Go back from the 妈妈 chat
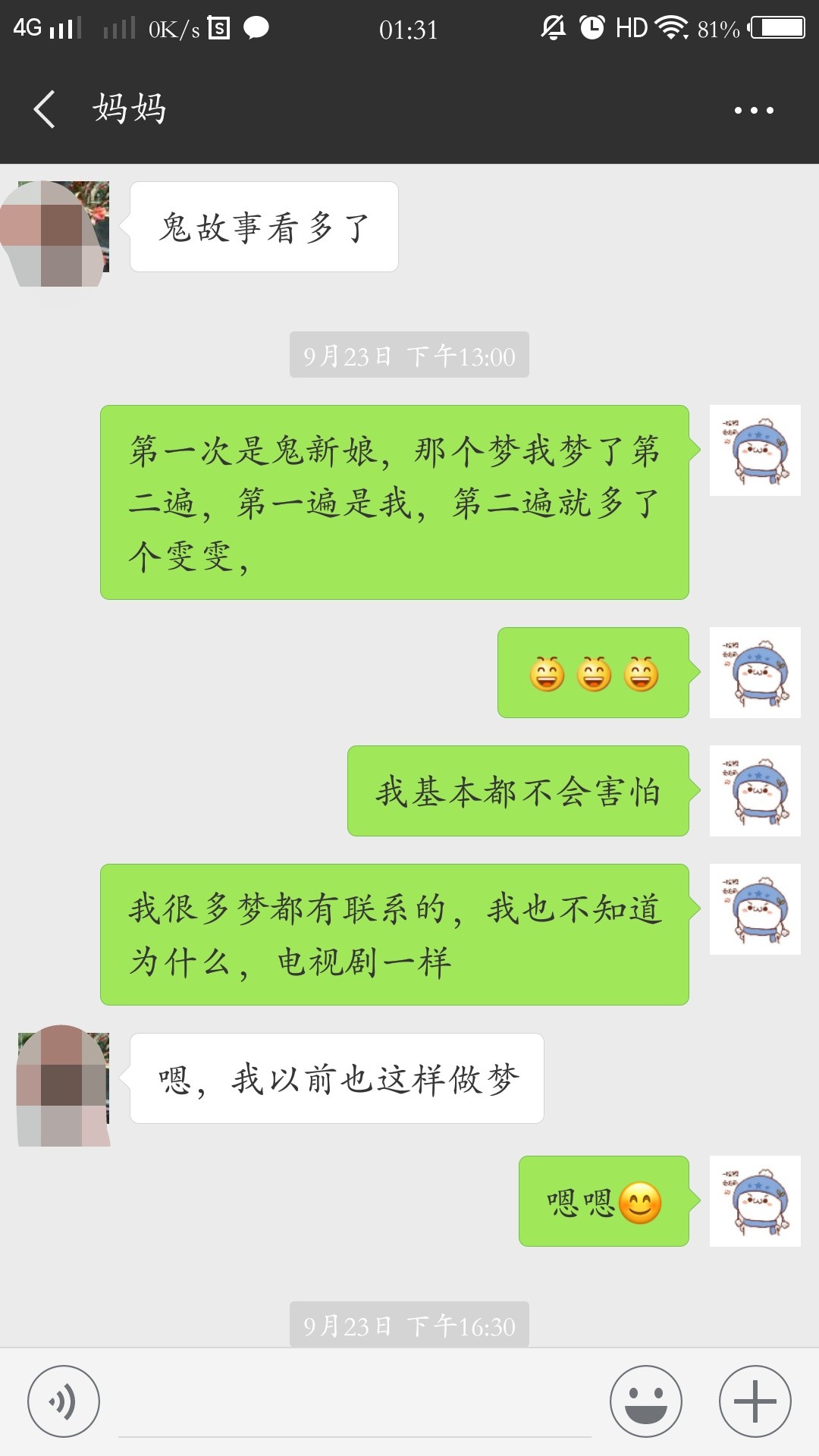 pyautogui.click(x=45, y=109)
